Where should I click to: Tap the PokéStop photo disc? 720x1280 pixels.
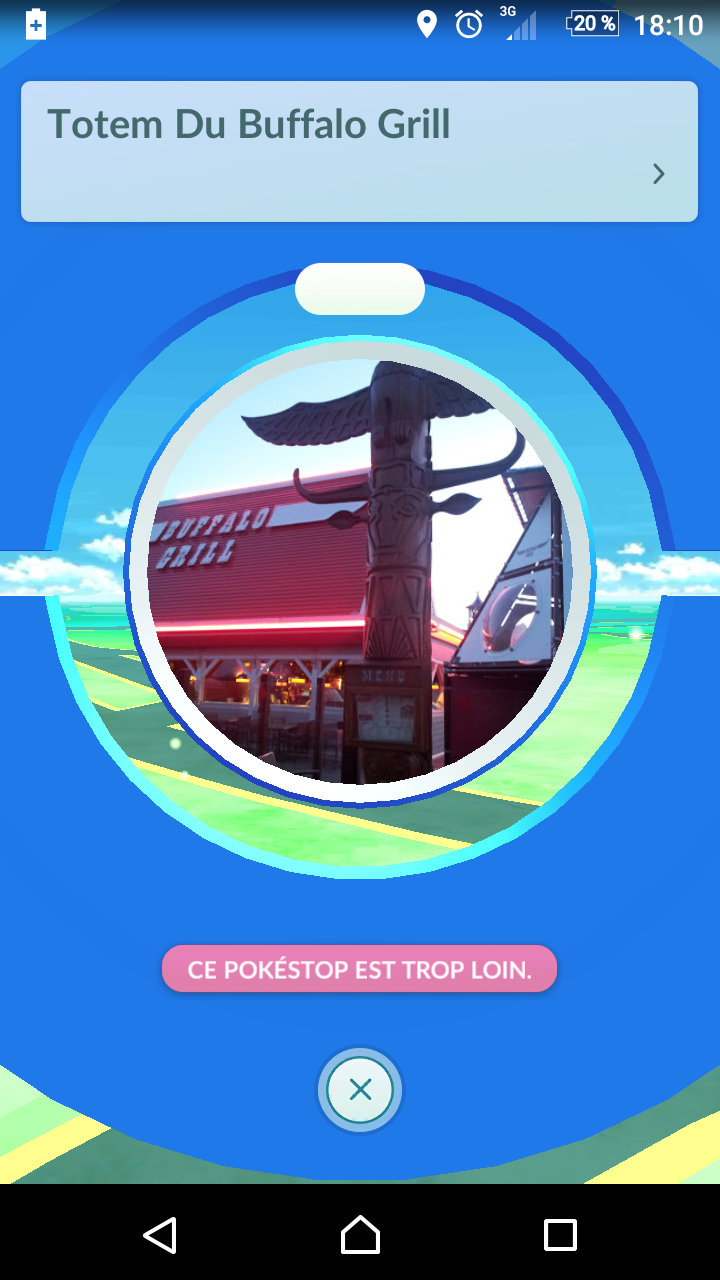(360, 572)
